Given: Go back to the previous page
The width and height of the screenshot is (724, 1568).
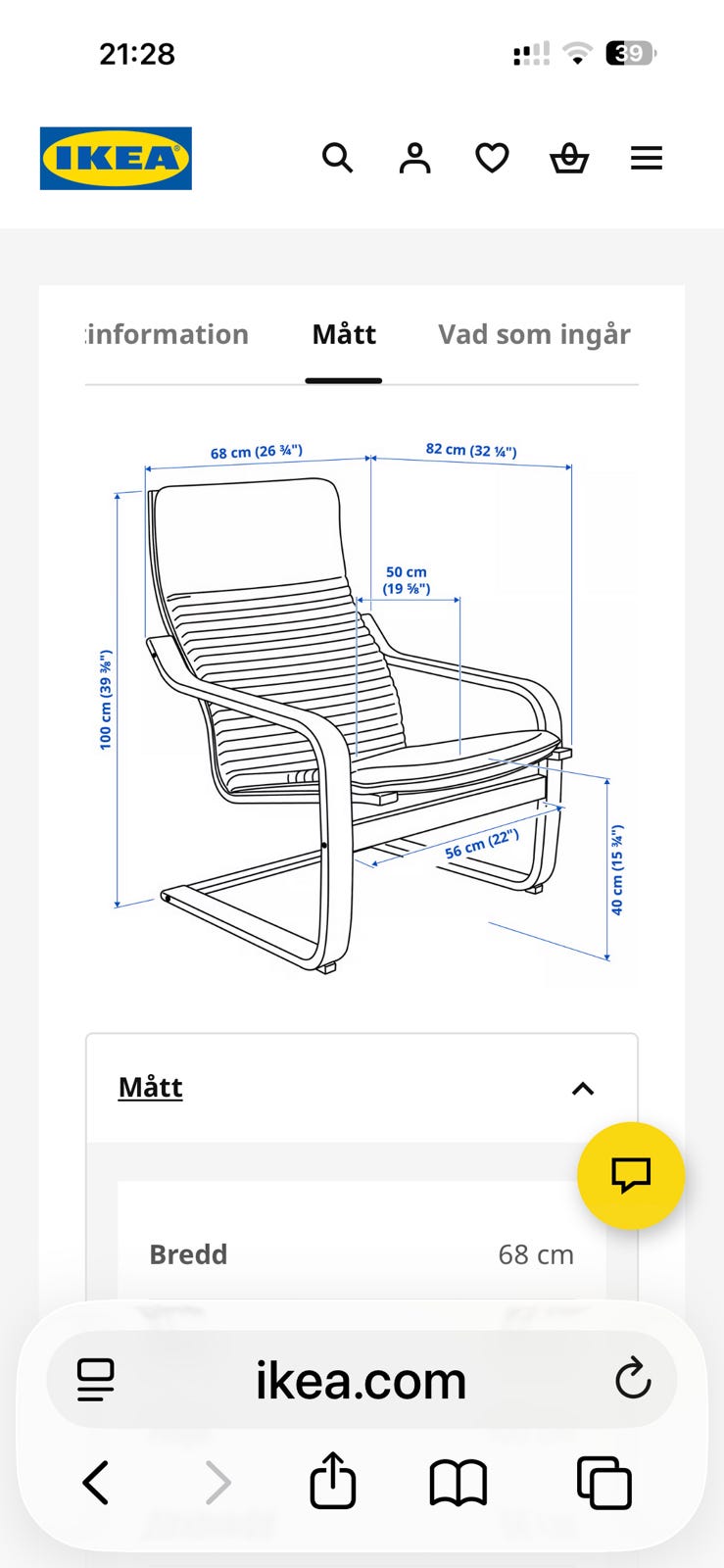Looking at the screenshot, I should click(x=96, y=1483).
